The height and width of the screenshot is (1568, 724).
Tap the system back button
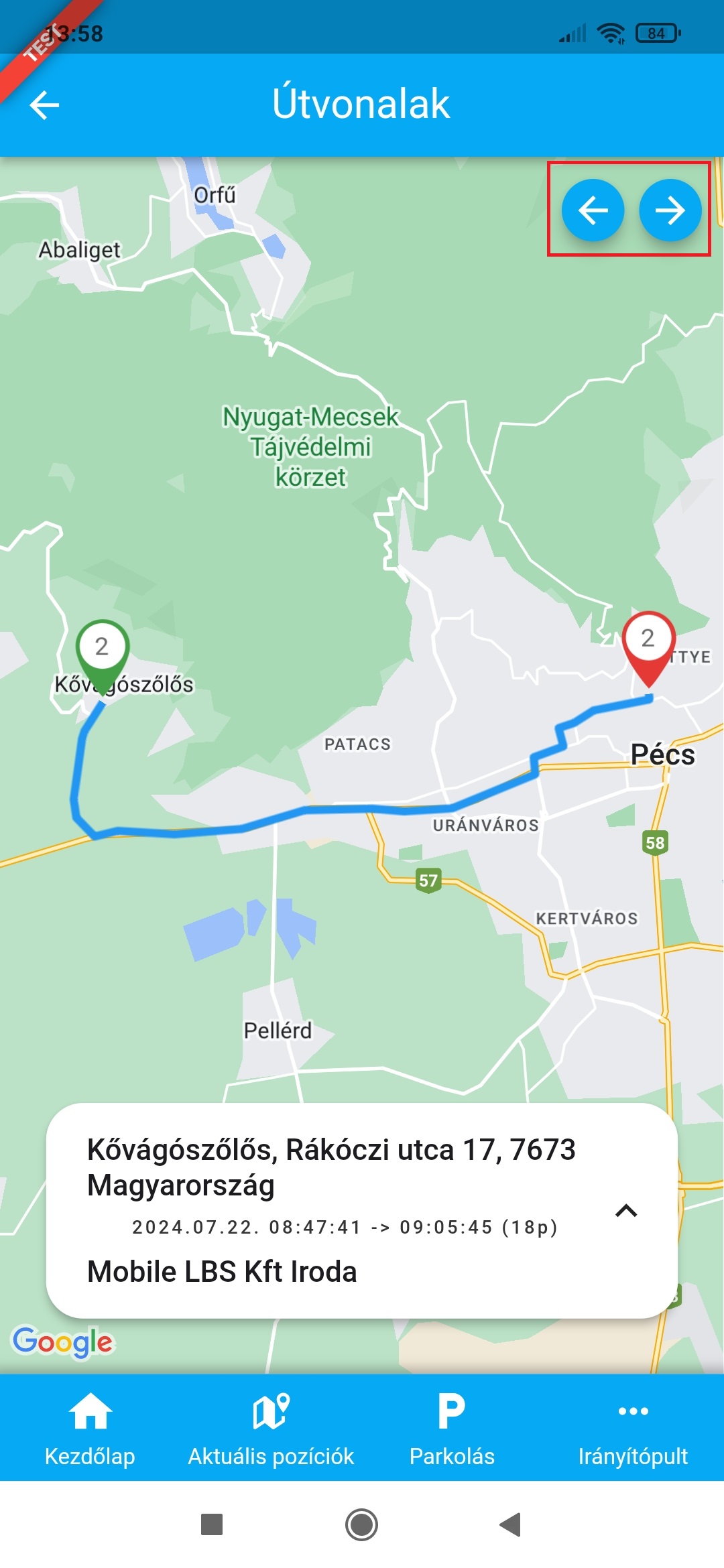[x=511, y=1524]
